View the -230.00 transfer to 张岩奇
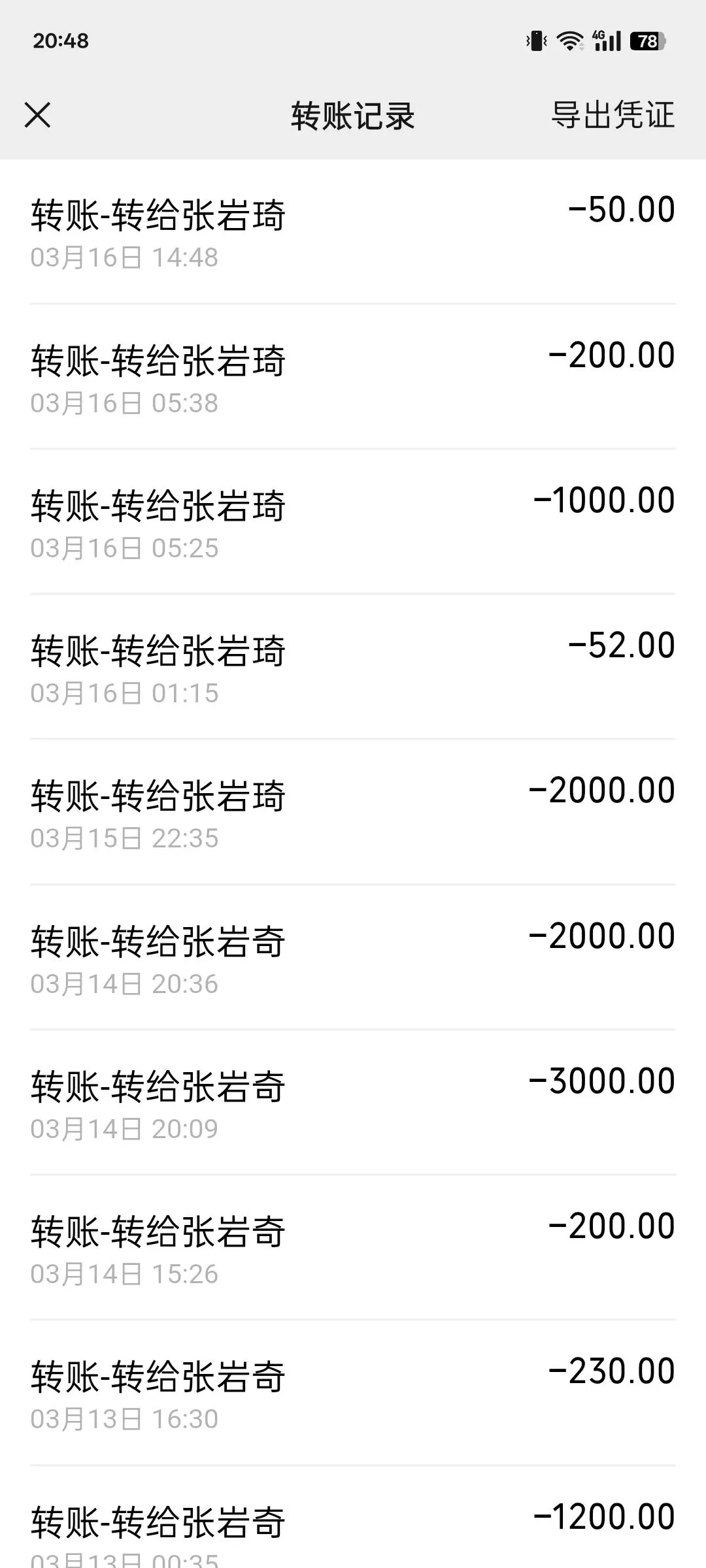The image size is (706, 1568). tap(353, 1393)
